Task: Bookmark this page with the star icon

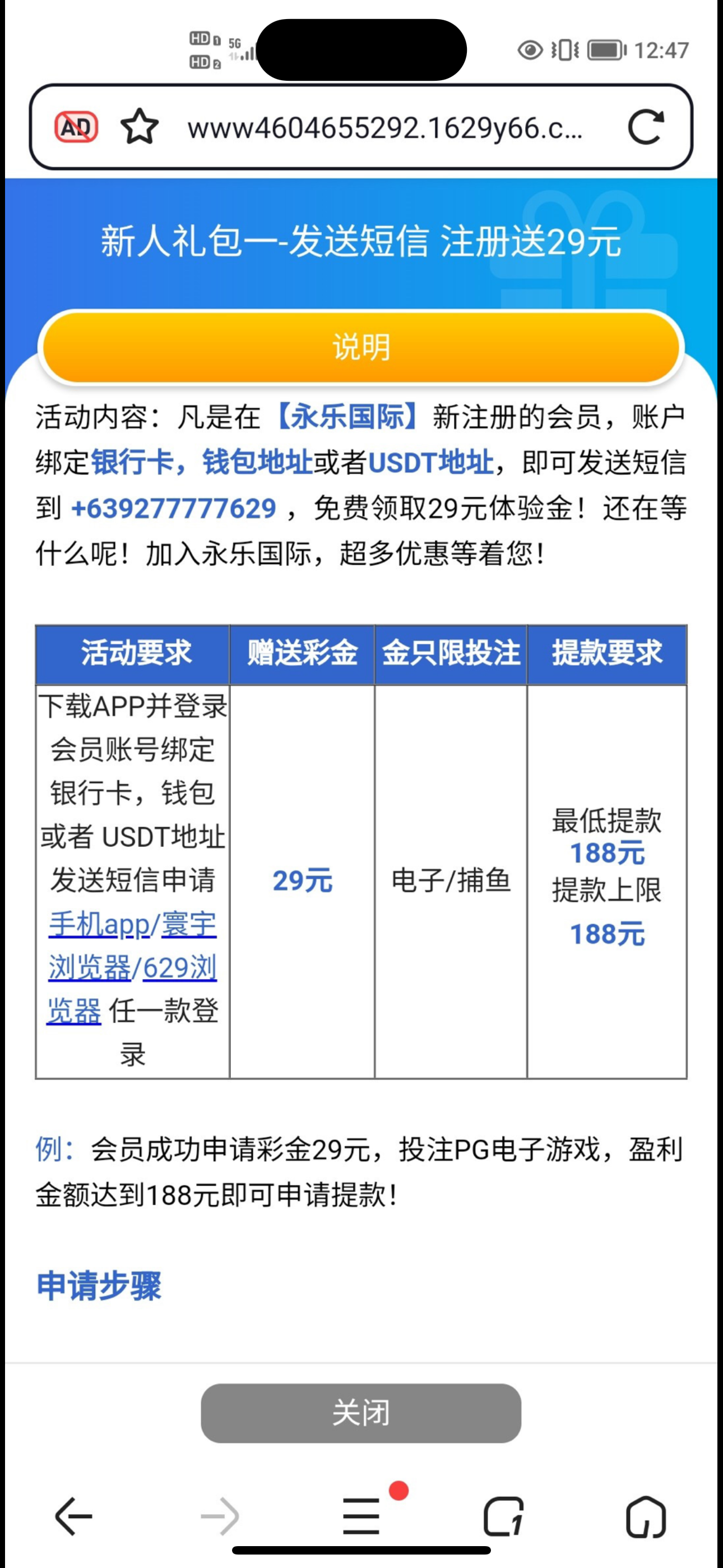Action: click(x=140, y=127)
